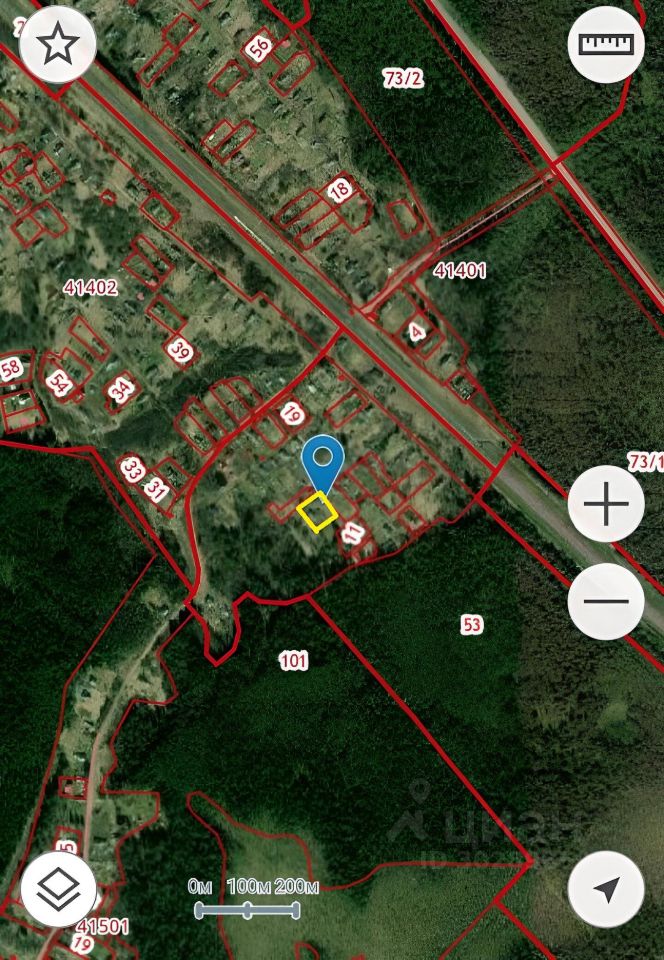
Task: Zoom in with the plus button
Action: tap(606, 505)
